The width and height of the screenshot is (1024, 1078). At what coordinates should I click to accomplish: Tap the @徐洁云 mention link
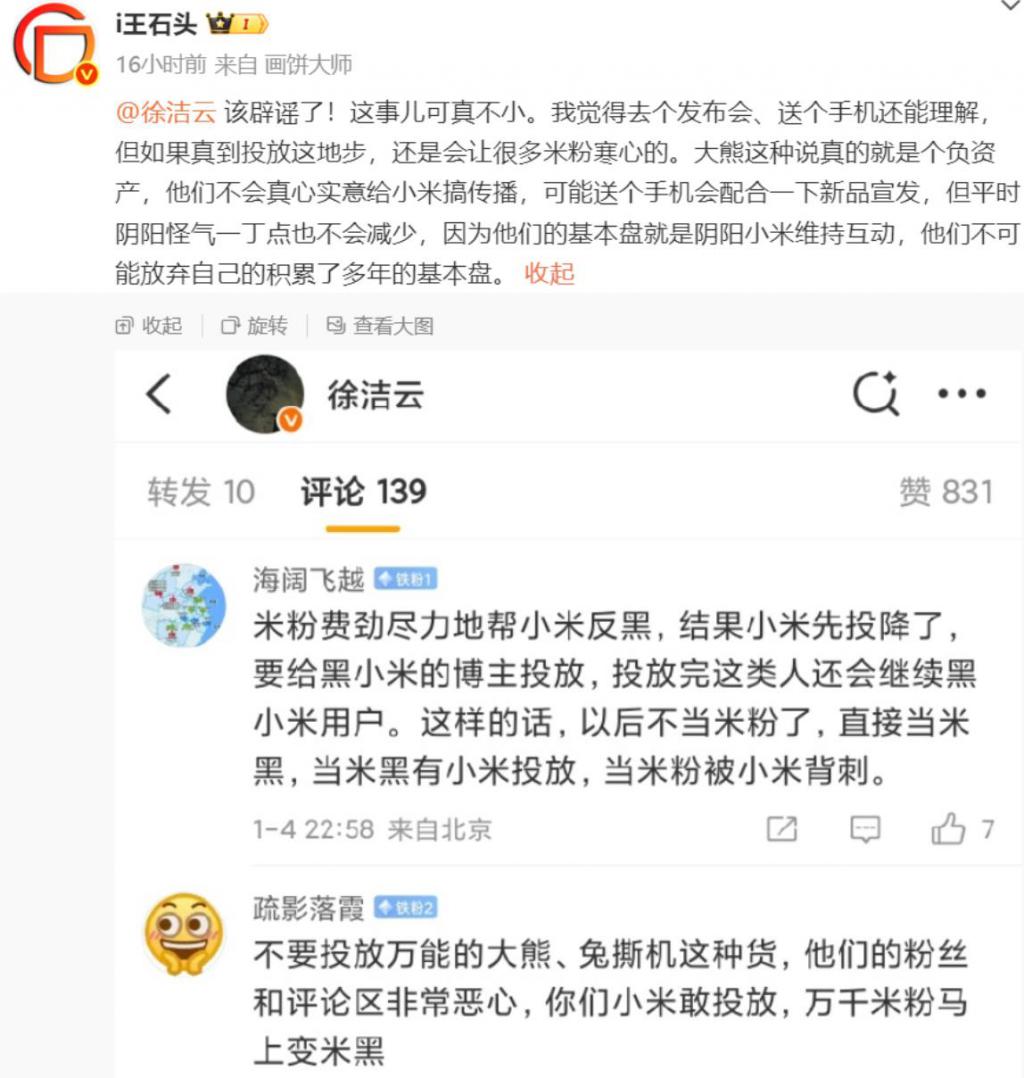[x=165, y=112]
